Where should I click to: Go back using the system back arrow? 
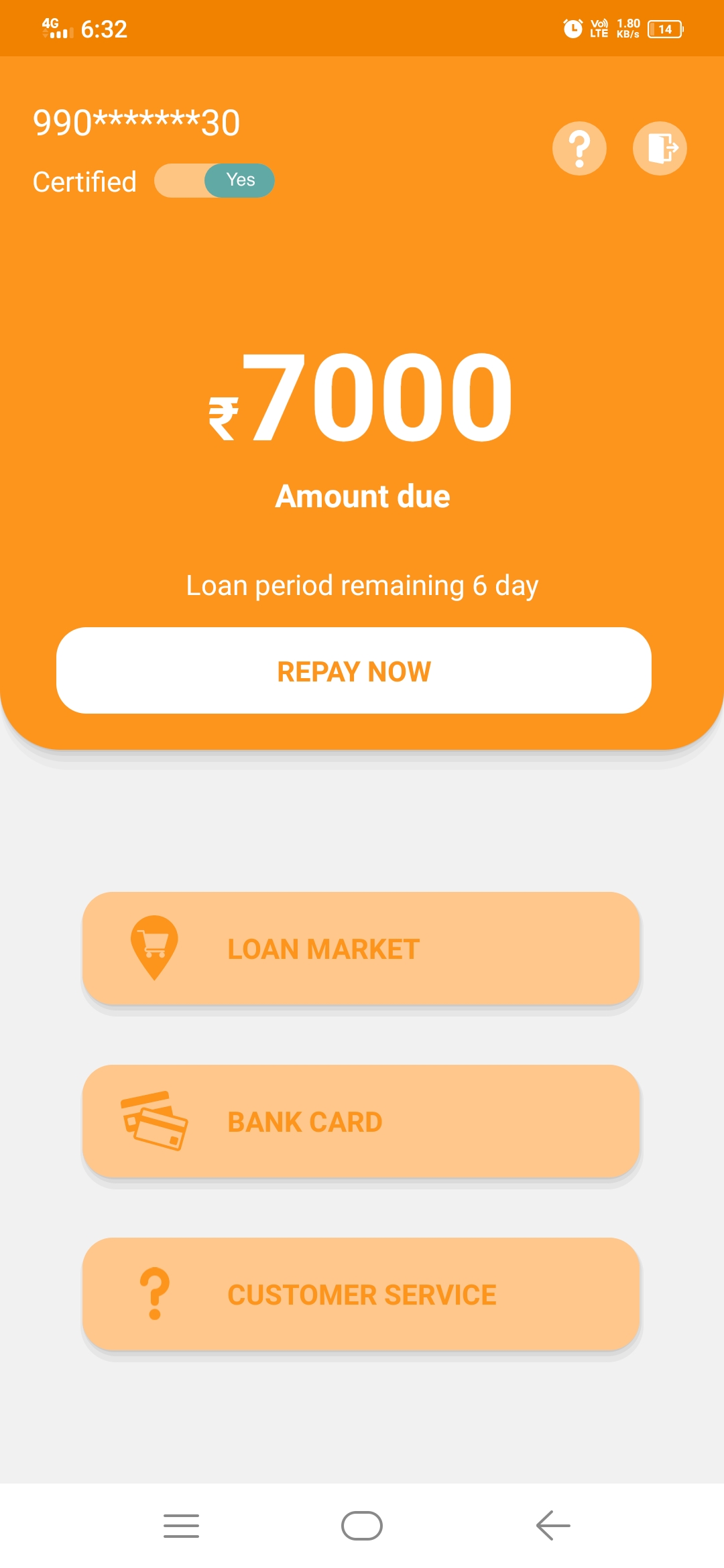coord(553,1526)
